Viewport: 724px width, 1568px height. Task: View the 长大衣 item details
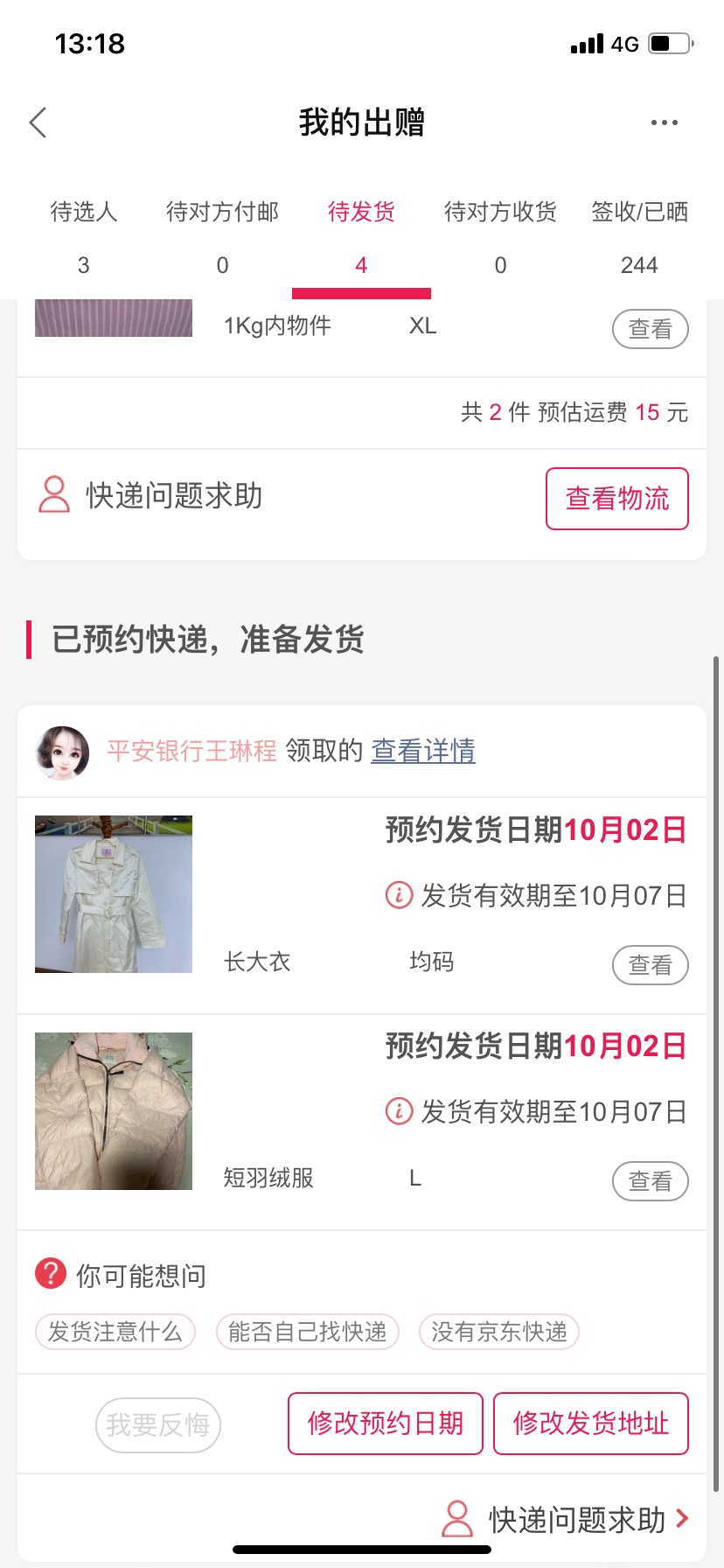click(x=650, y=965)
